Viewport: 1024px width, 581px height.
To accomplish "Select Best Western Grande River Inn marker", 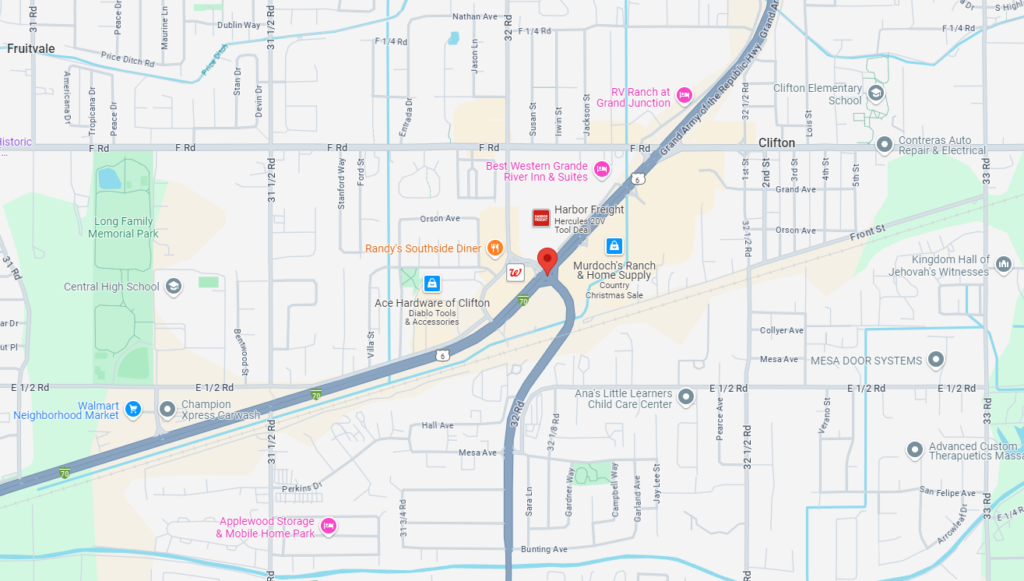I will [601, 169].
